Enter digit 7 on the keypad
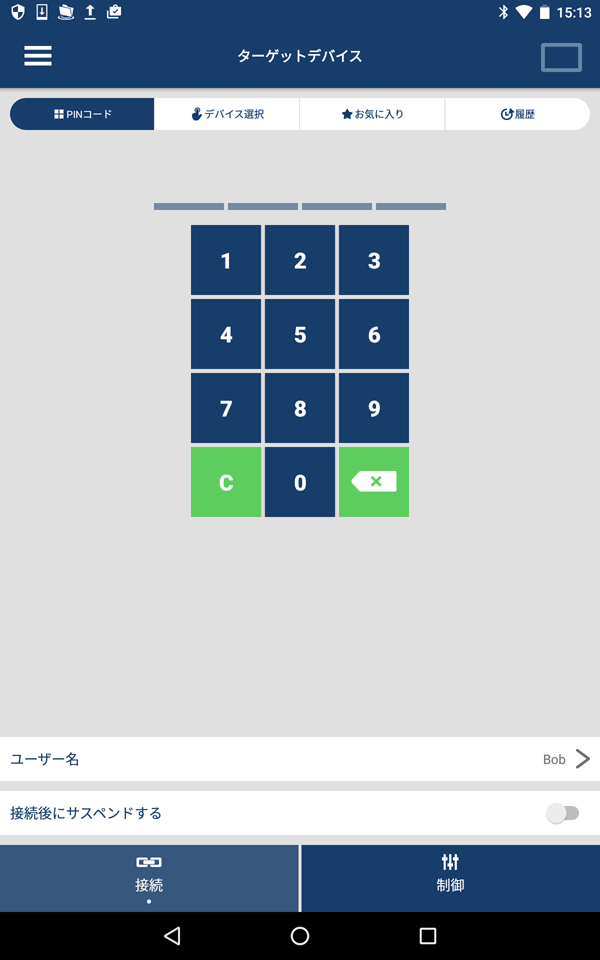Image resolution: width=600 pixels, height=960 pixels. point(226,408)
